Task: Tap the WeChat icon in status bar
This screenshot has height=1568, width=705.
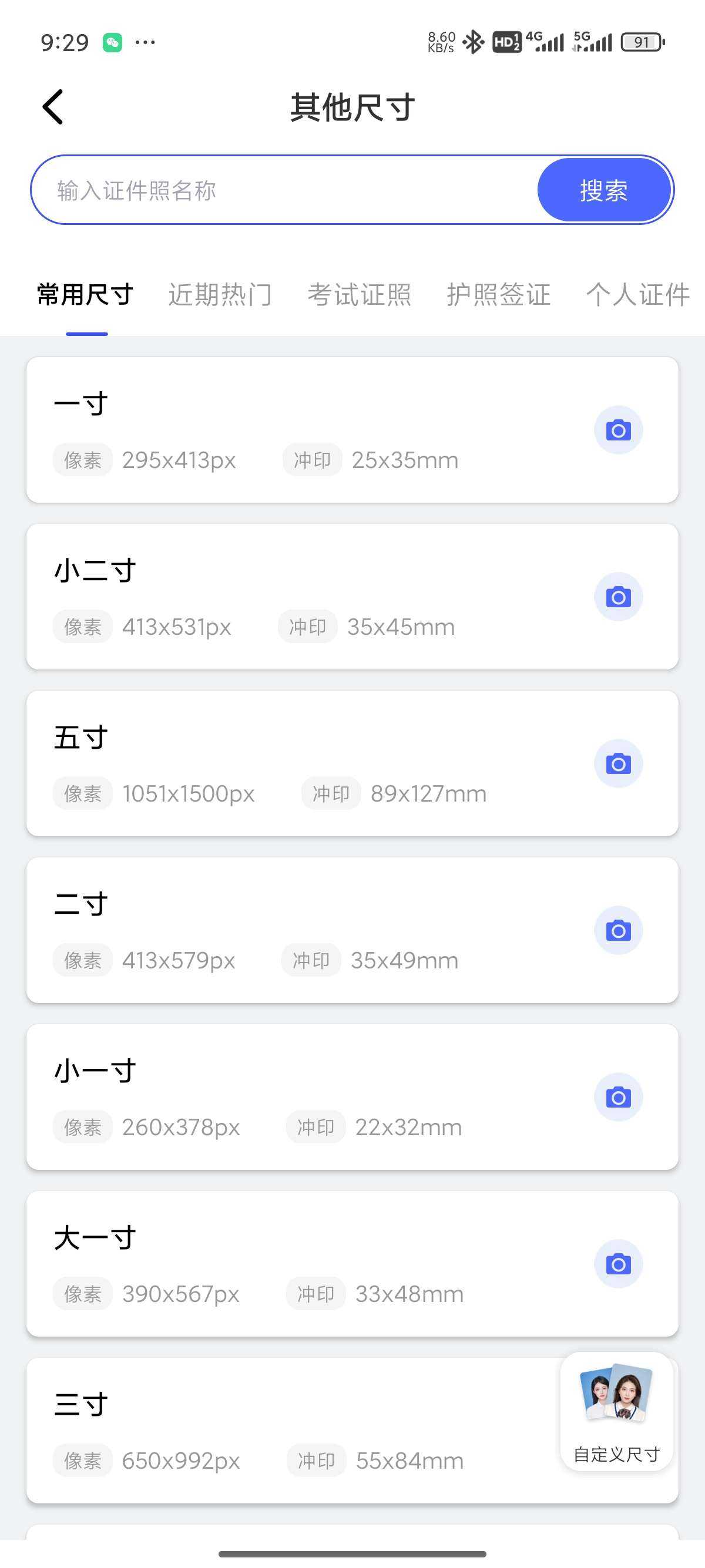Action: tap(115, 41)
